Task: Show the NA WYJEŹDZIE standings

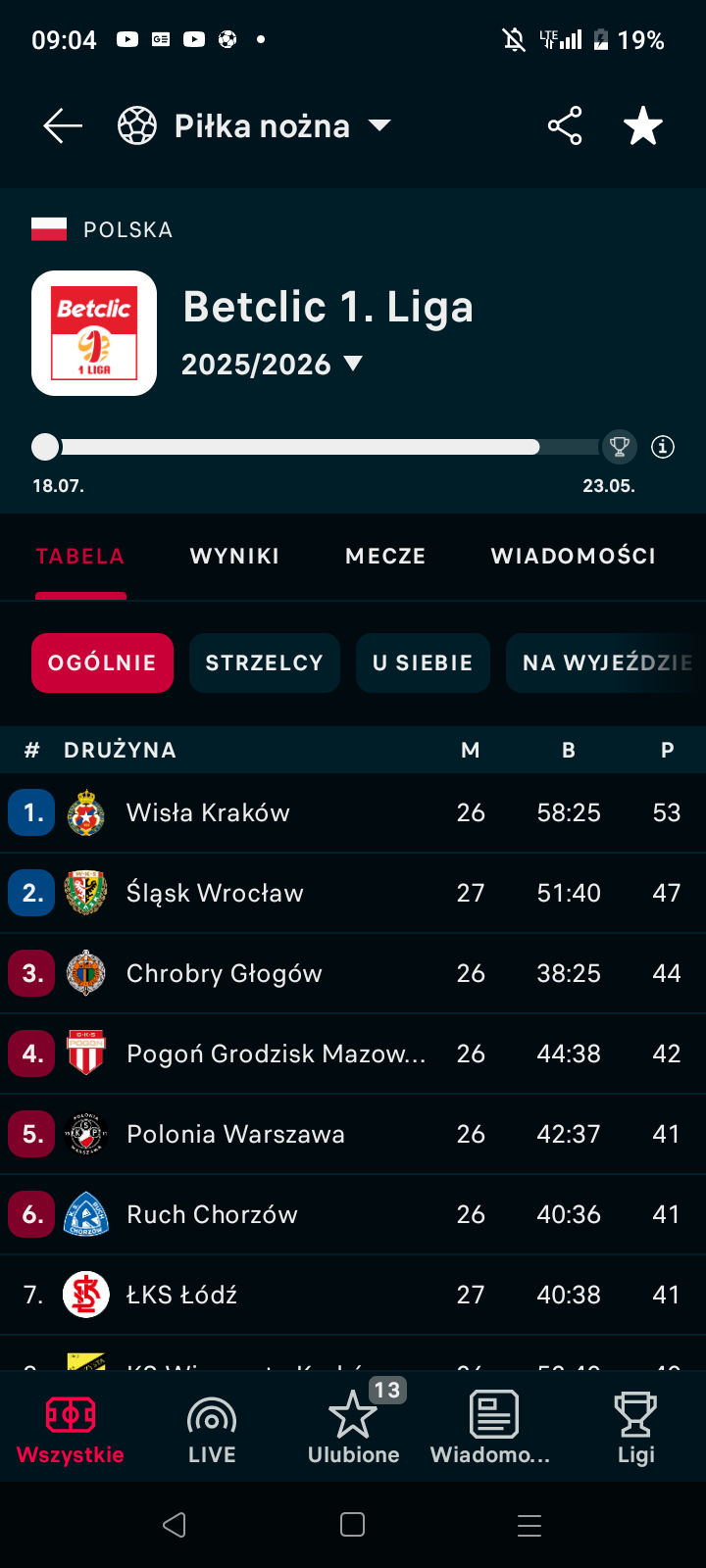Action: coord(606,663)
